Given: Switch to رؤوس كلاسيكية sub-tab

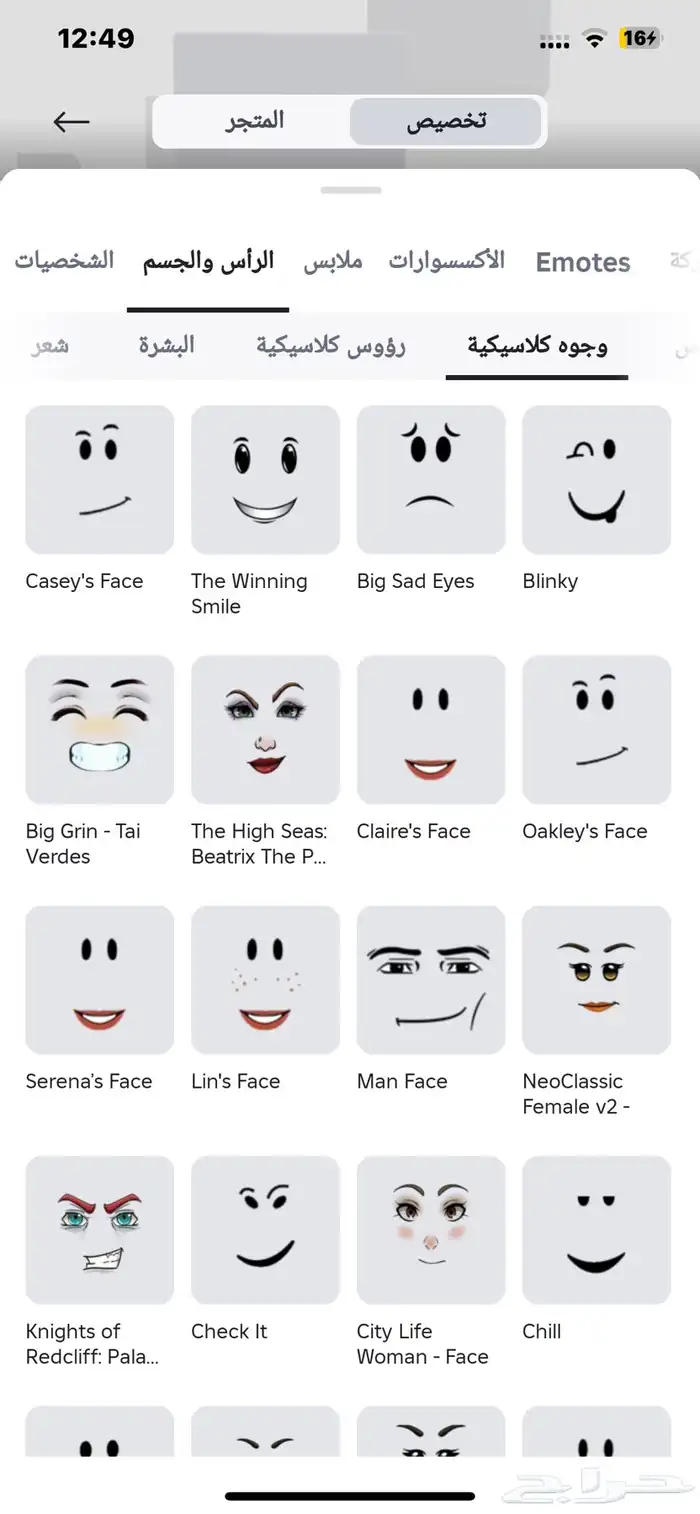Looking at the screenshot, I should click(x=331, y=346).
